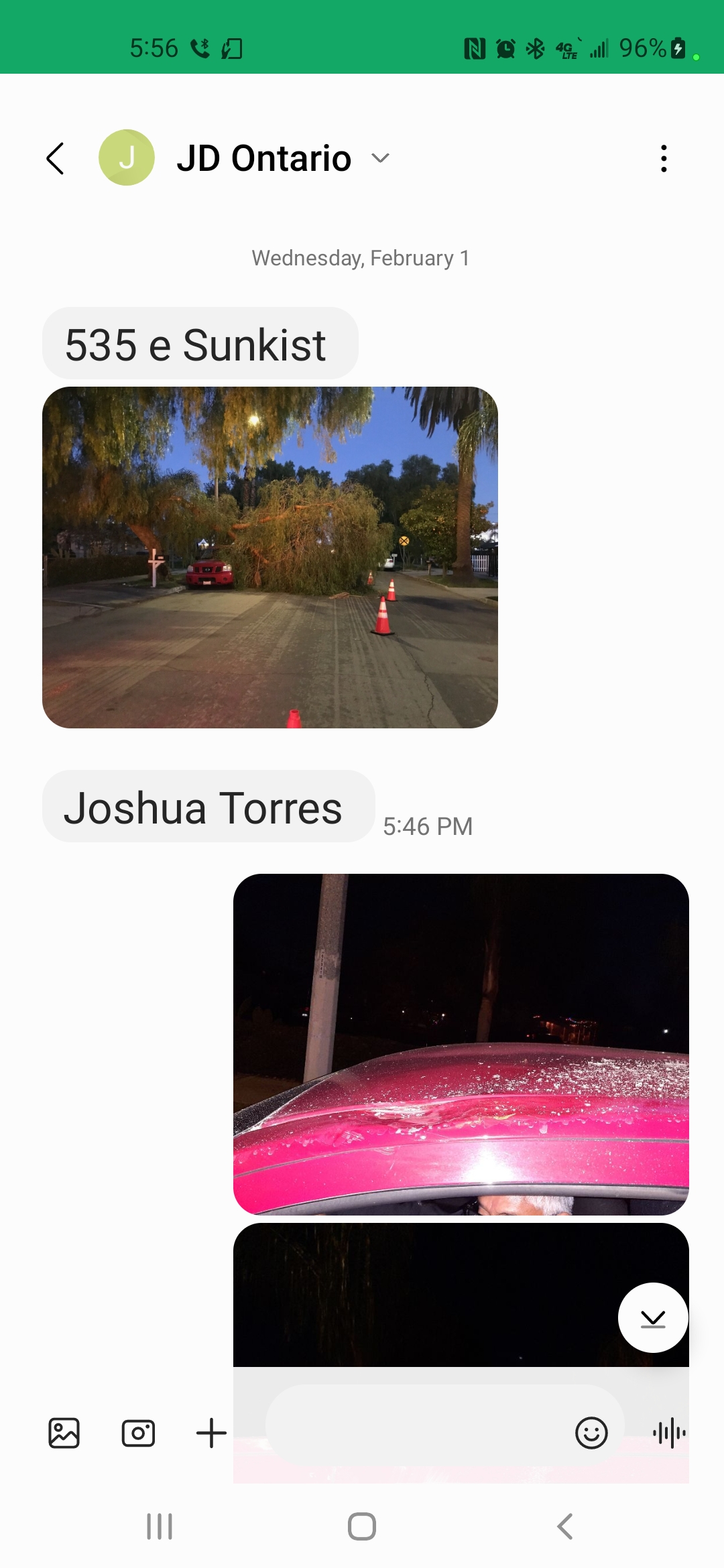Open the three-dot overflow menu

(664, 159)
